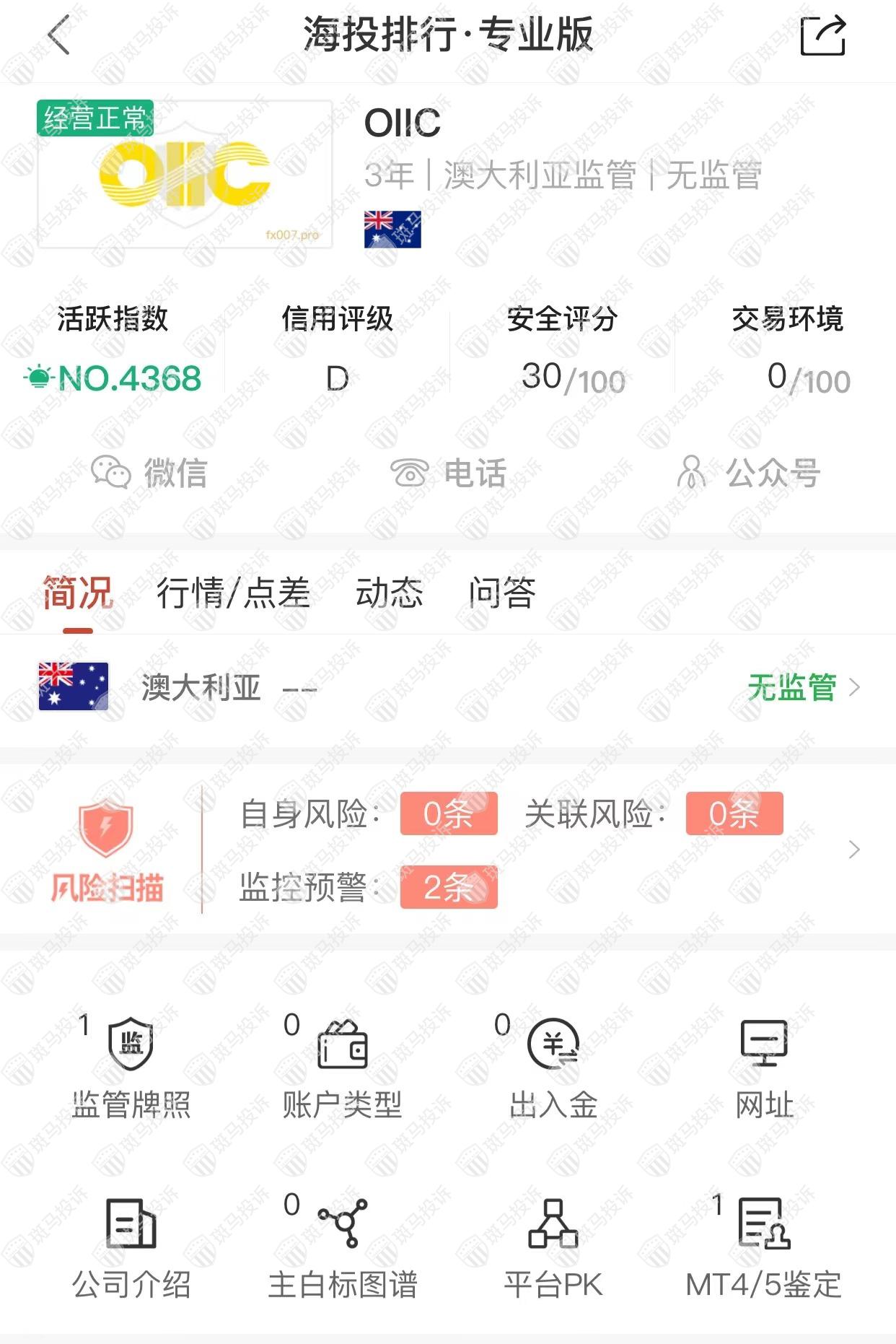Open the 问答 tab
The image size is (896, 1344).
501,593
